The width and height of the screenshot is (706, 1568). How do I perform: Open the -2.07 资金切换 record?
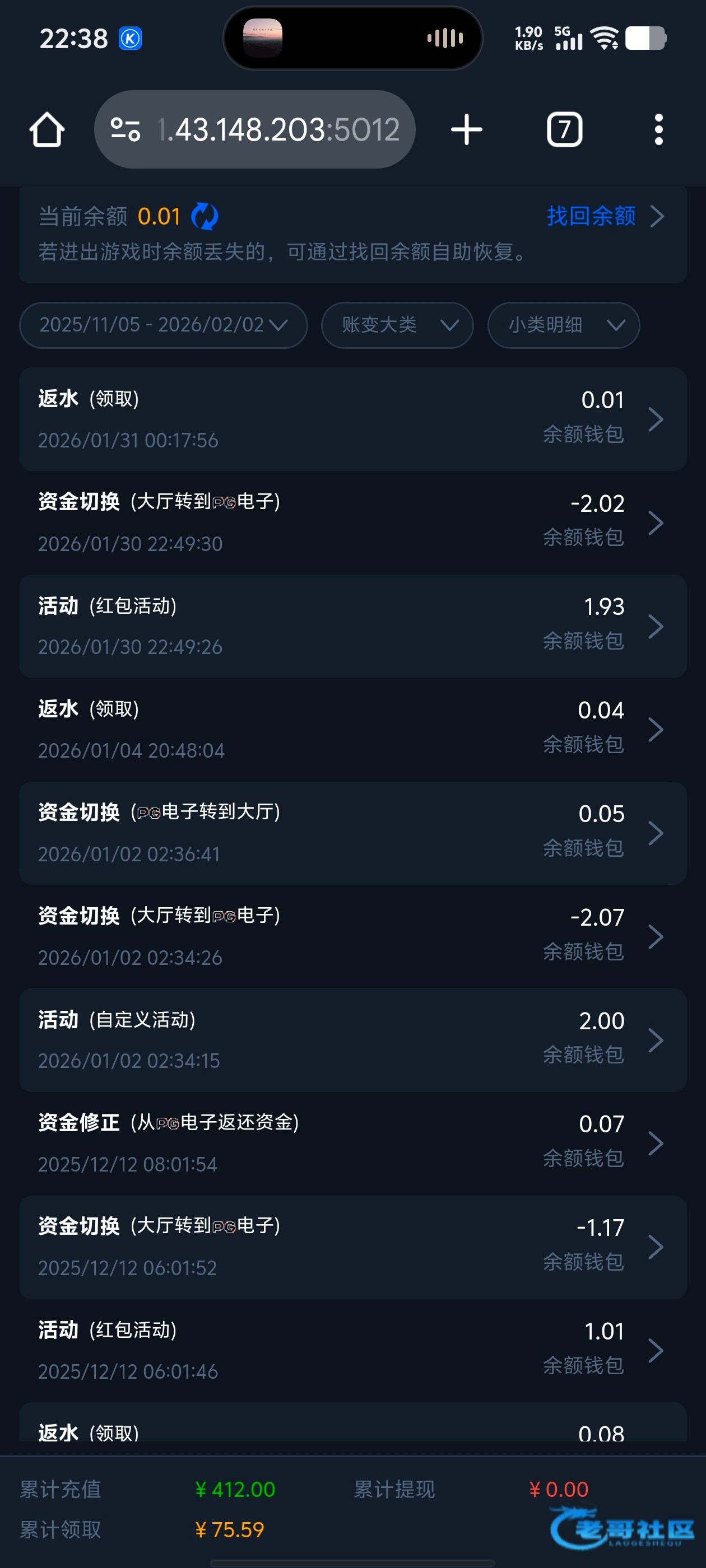pyautogui.click(x=352, y=936)
